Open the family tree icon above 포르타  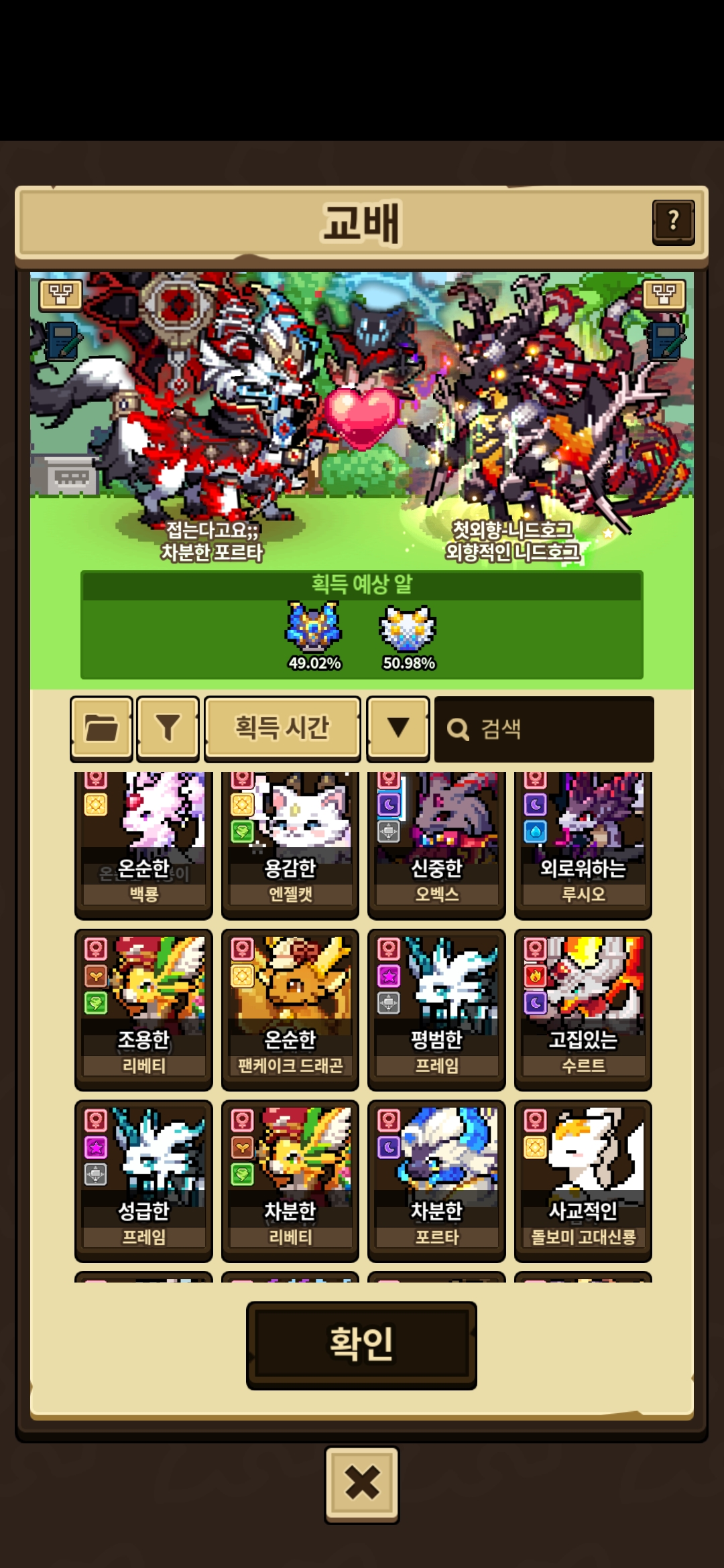(61, 294)
